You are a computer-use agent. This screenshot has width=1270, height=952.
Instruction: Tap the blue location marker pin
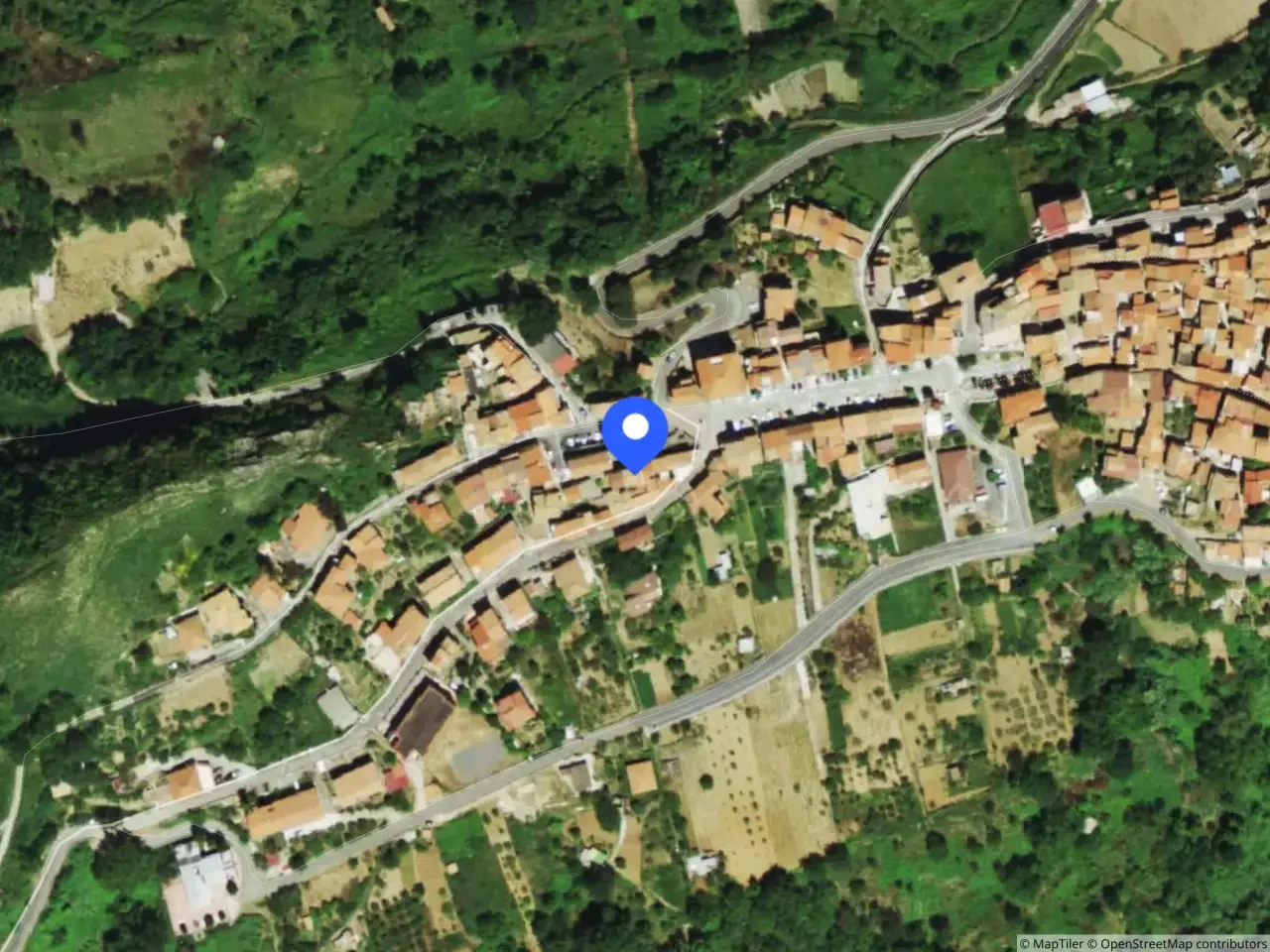[x=635, y=430]
